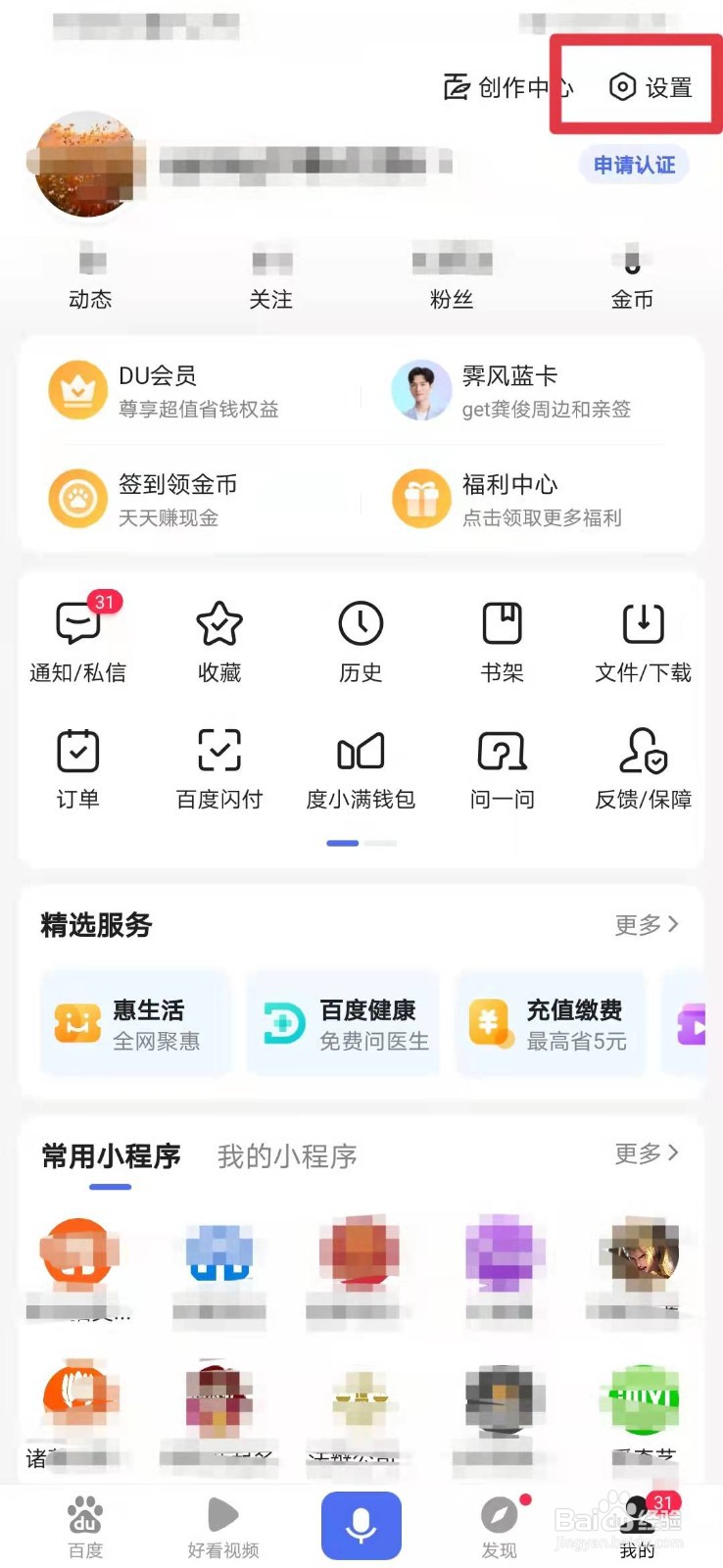Switch to 我的小程序 tab
This screenshot has width=723, height=1568.
[x=287, y=1156]
